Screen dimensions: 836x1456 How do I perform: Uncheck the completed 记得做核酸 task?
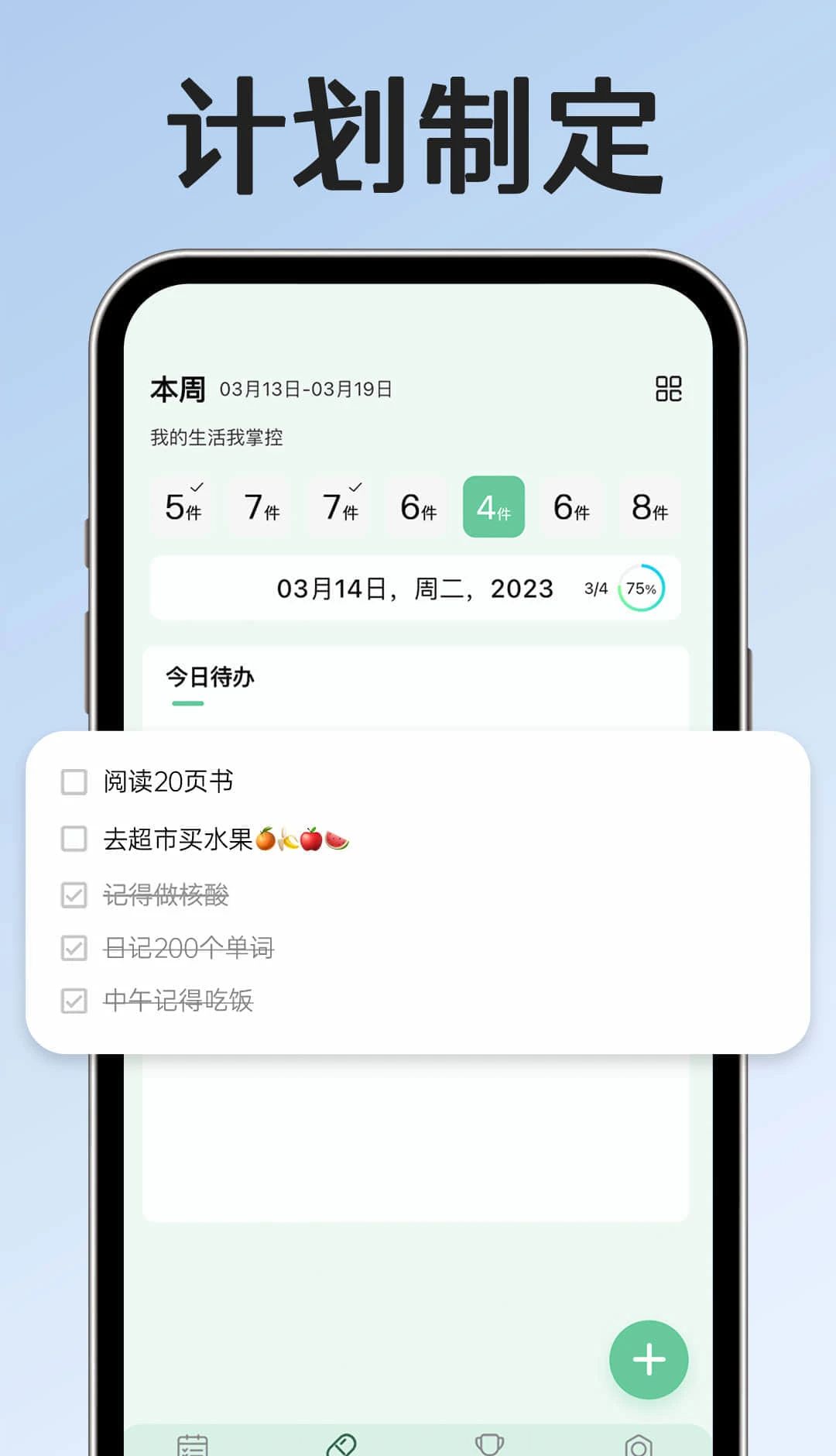tap(72, 895)
